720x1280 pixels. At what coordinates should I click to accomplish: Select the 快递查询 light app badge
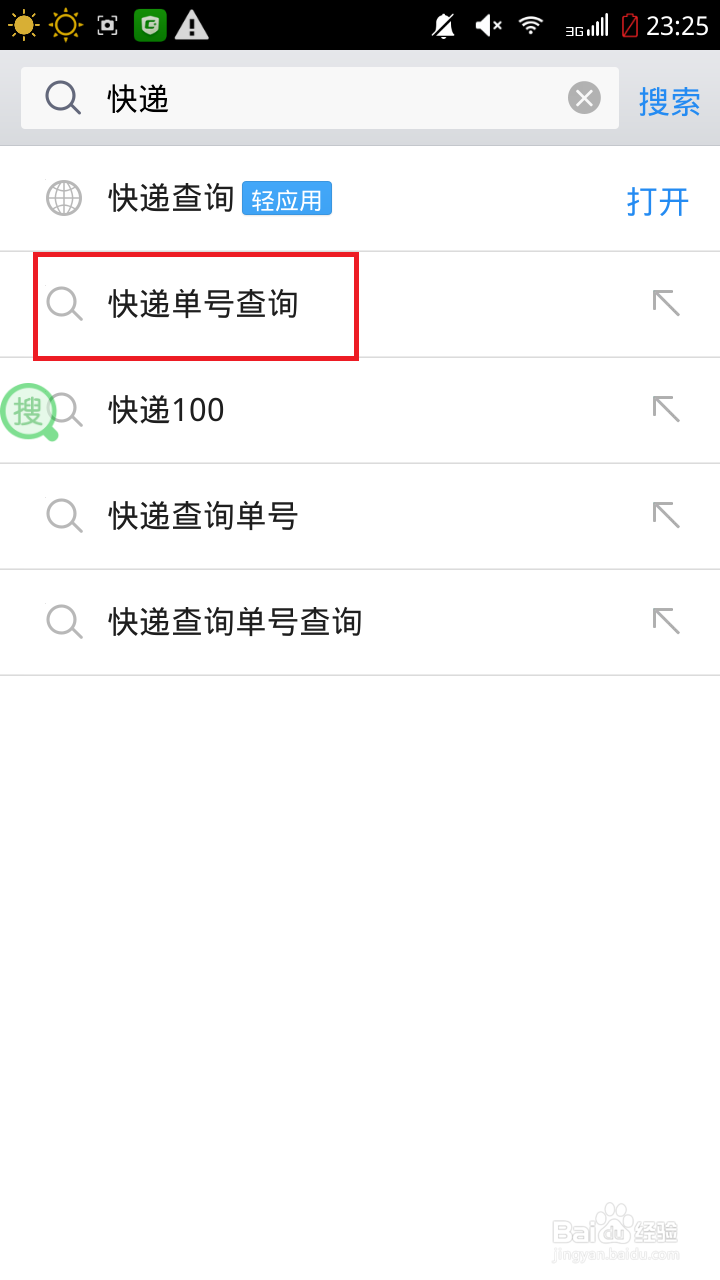click(x=286, y=198)
